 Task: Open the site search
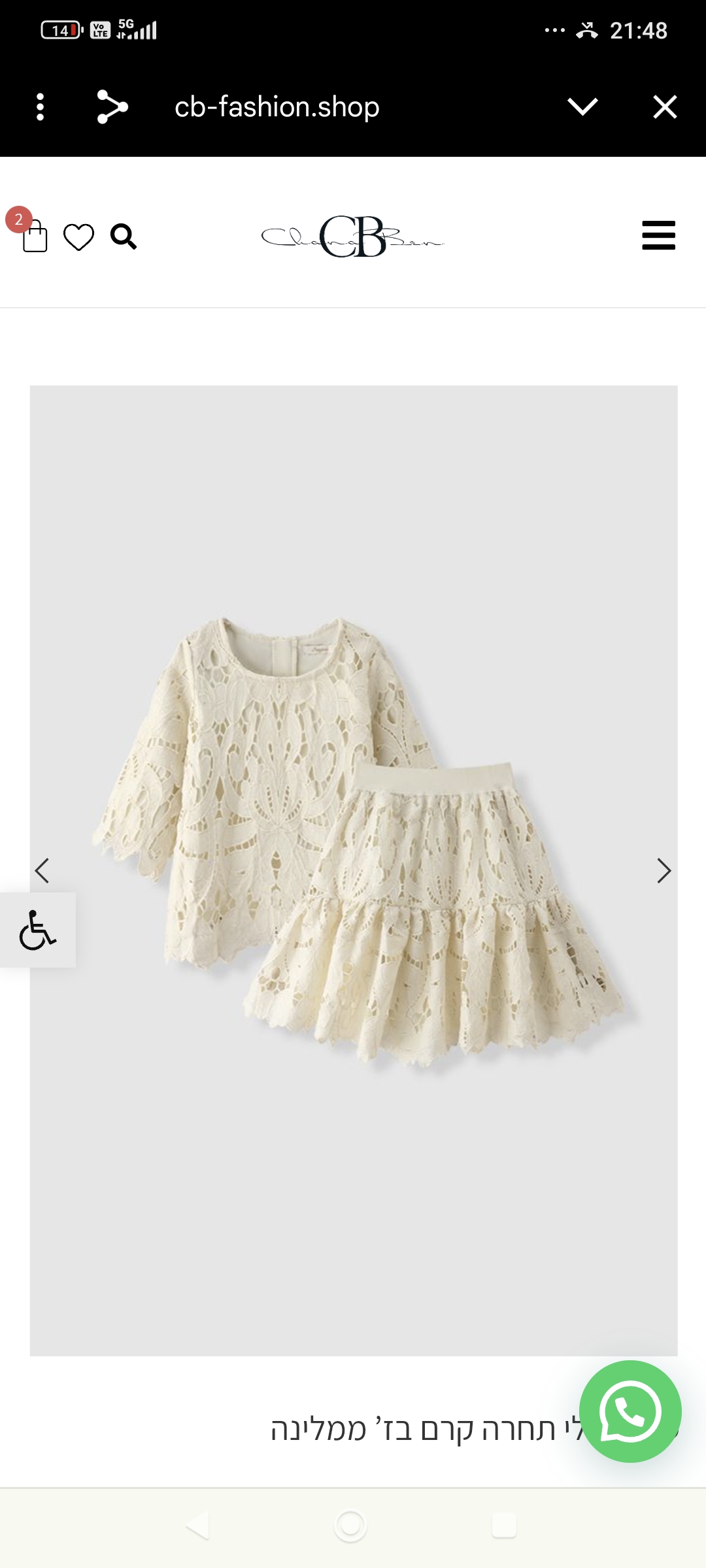point(123,237)
